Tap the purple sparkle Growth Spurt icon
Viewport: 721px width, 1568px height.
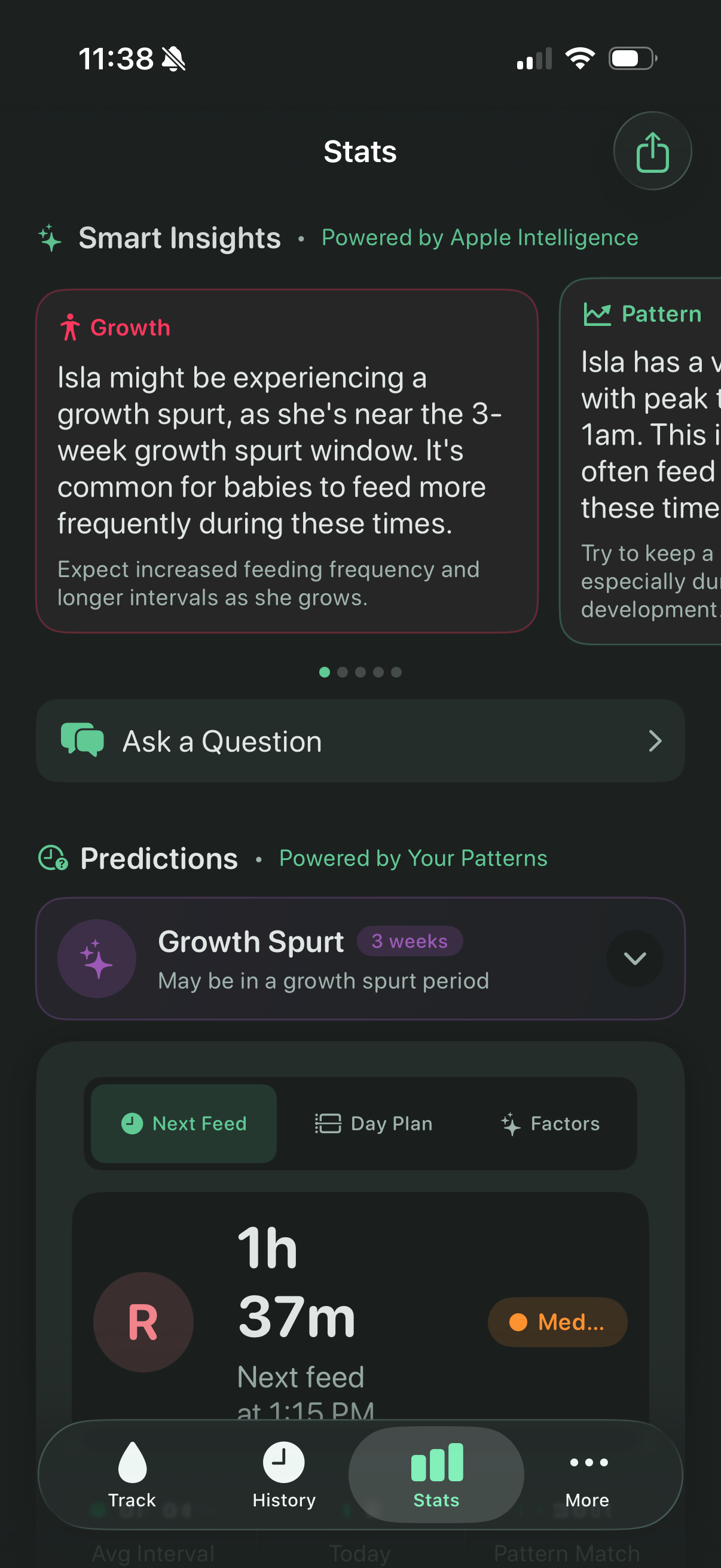click(x=96, y=959)
